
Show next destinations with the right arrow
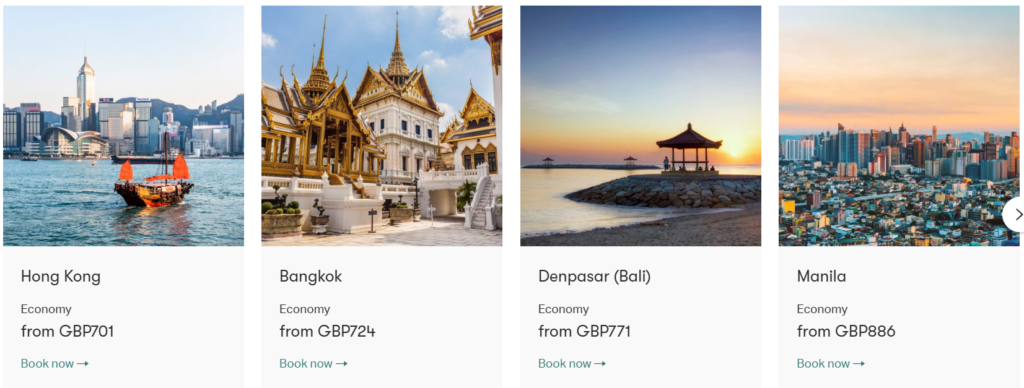[1014, 215]
